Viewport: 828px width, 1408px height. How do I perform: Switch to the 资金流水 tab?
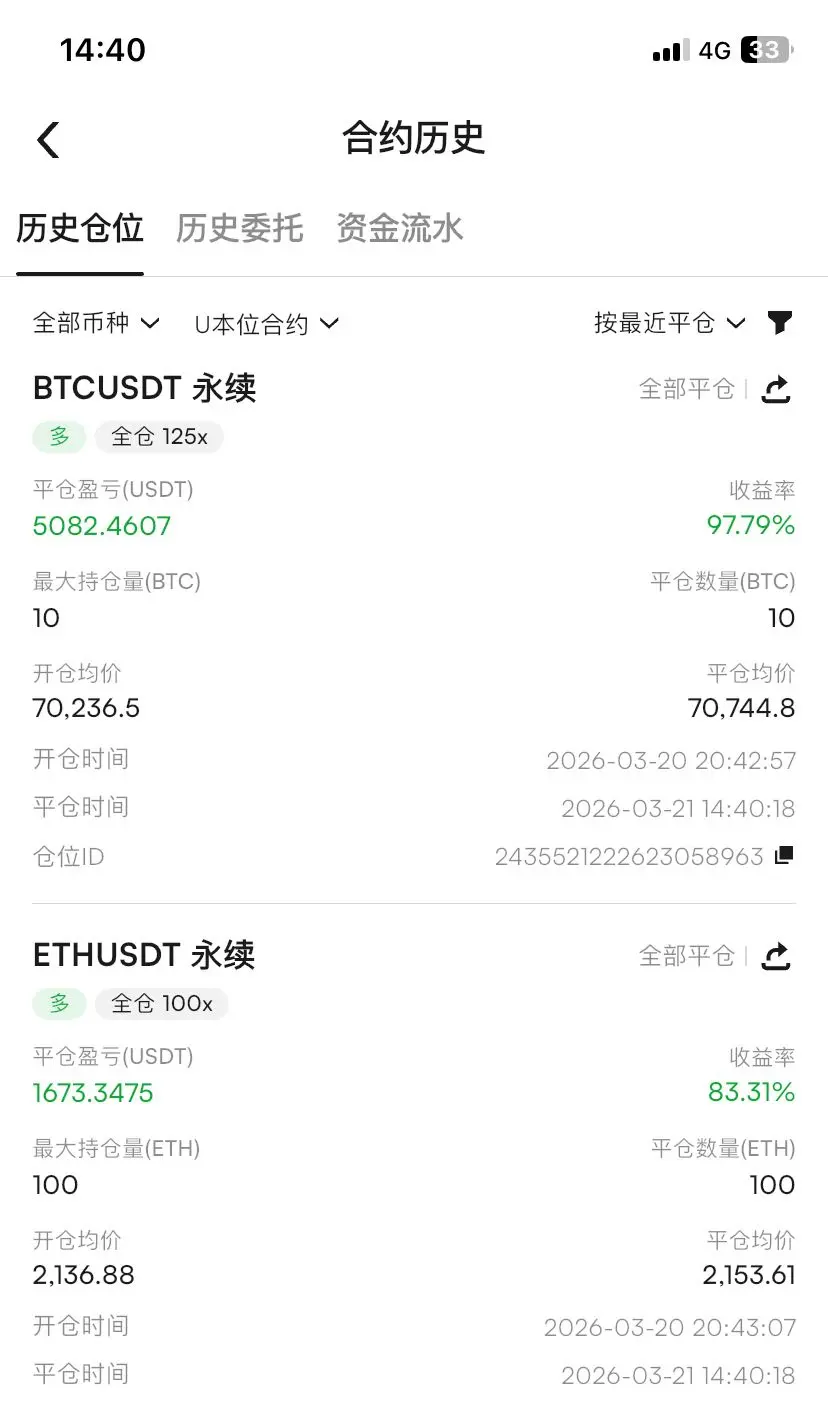pos(399,228)
